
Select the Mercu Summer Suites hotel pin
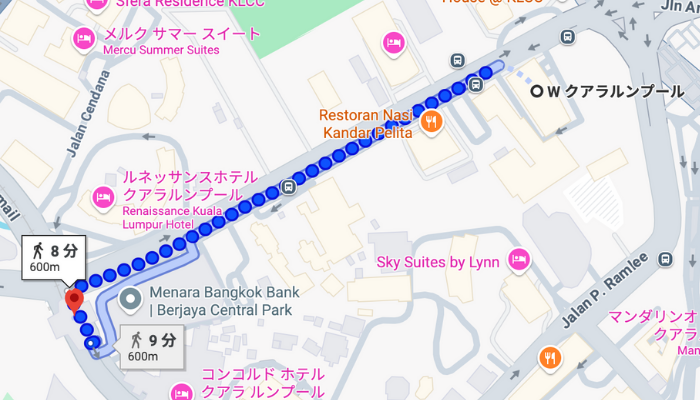coord(83,40)
